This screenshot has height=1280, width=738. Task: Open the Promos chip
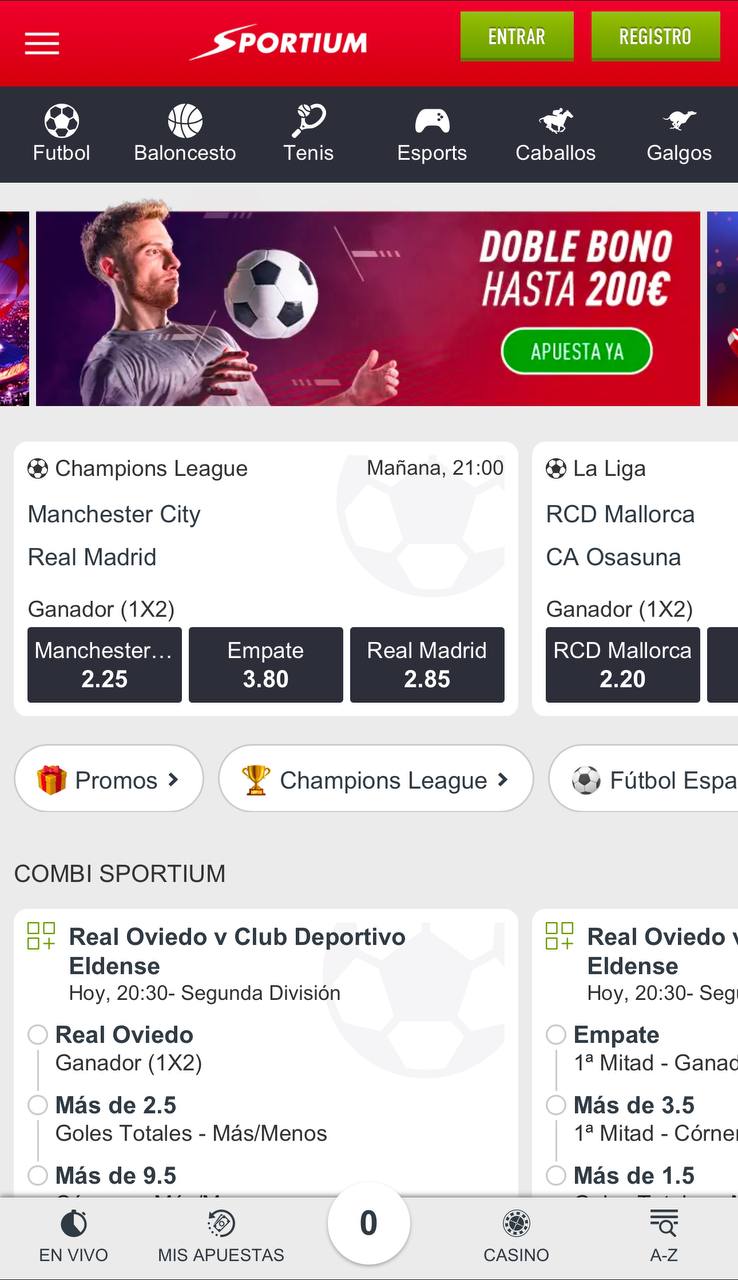[108, 779]
